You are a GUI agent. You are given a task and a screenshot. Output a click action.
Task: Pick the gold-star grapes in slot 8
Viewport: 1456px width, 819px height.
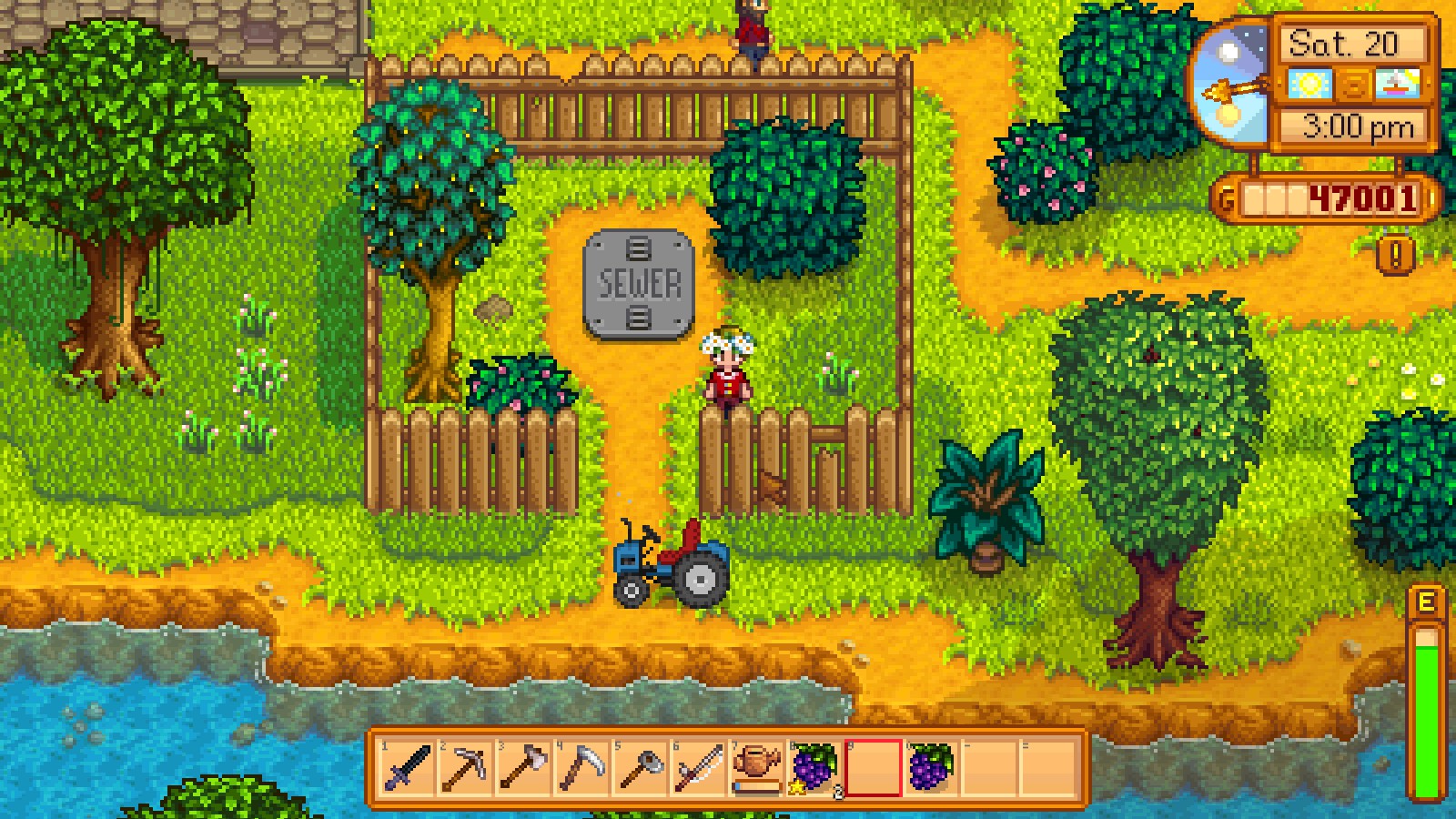[814, 767]
